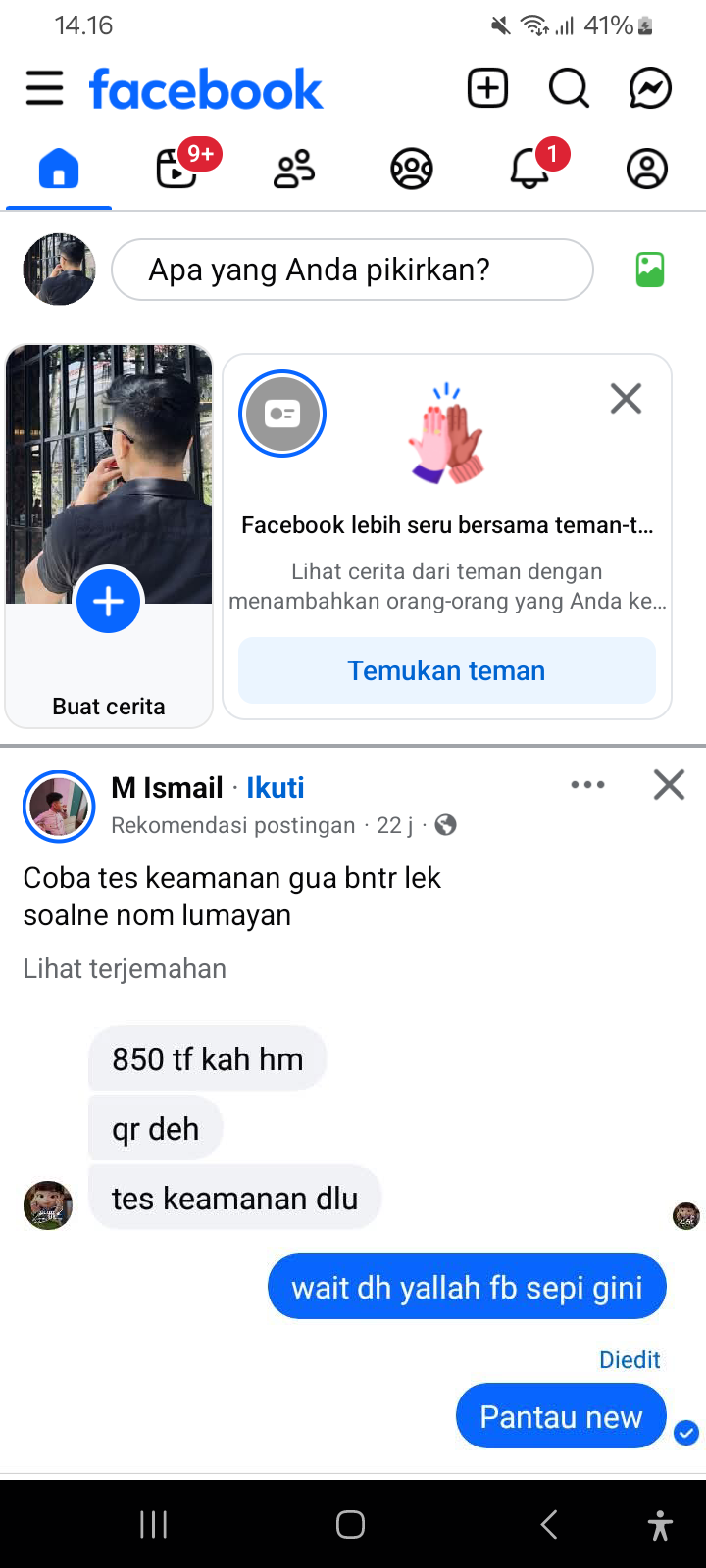Screen dimensions: 706x1568
Task: Switch to the Groups tab
Action: point(412,169)
